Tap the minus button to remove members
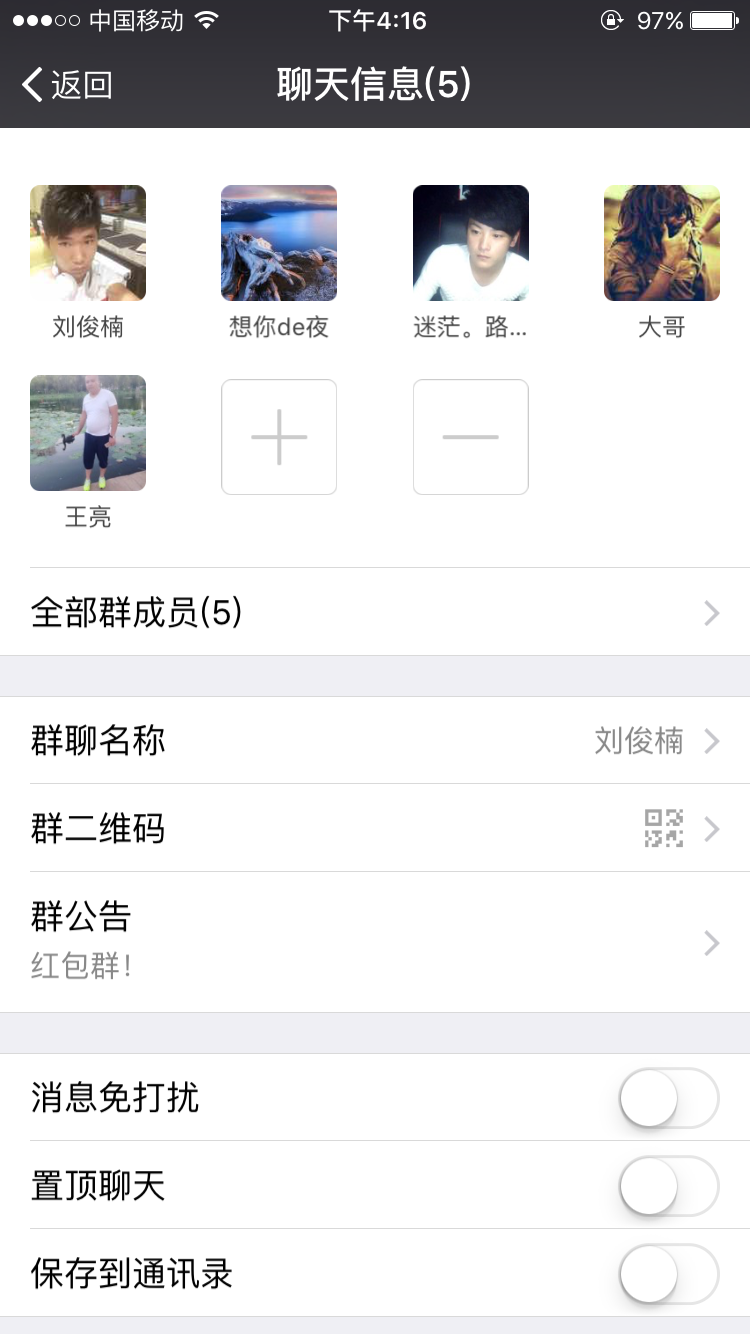The image size is (750, 1334). click(471, 437)
